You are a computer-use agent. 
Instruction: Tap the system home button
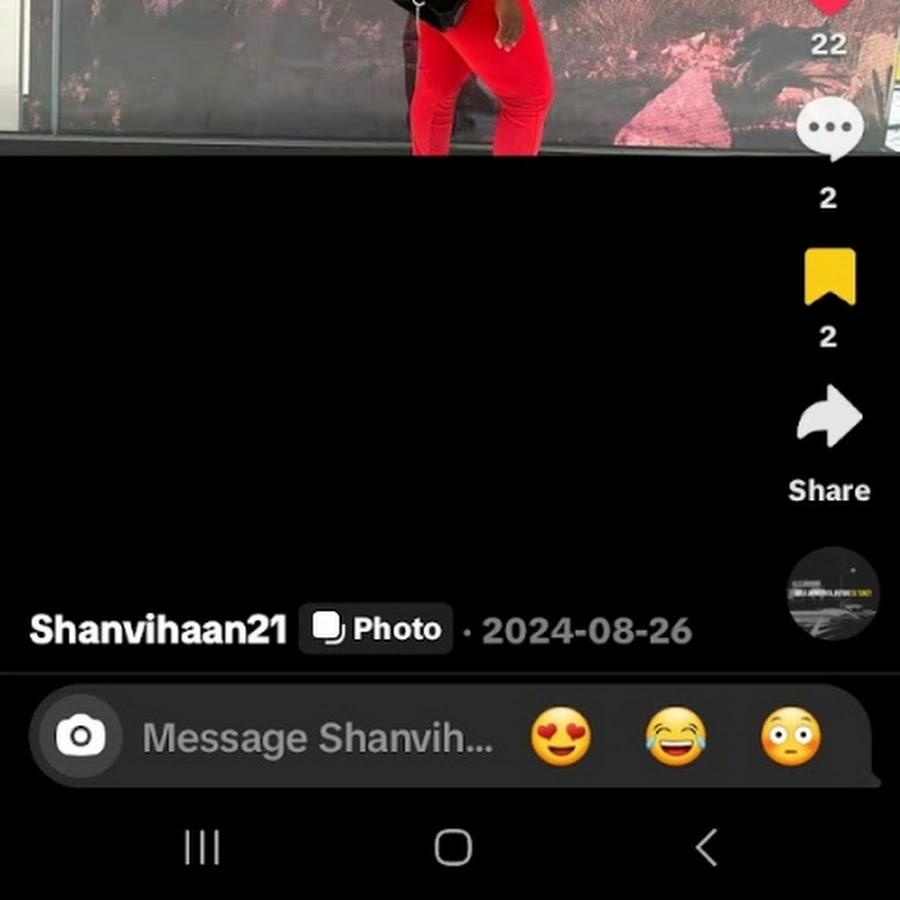pyautogui.click(x=452, y=848)
